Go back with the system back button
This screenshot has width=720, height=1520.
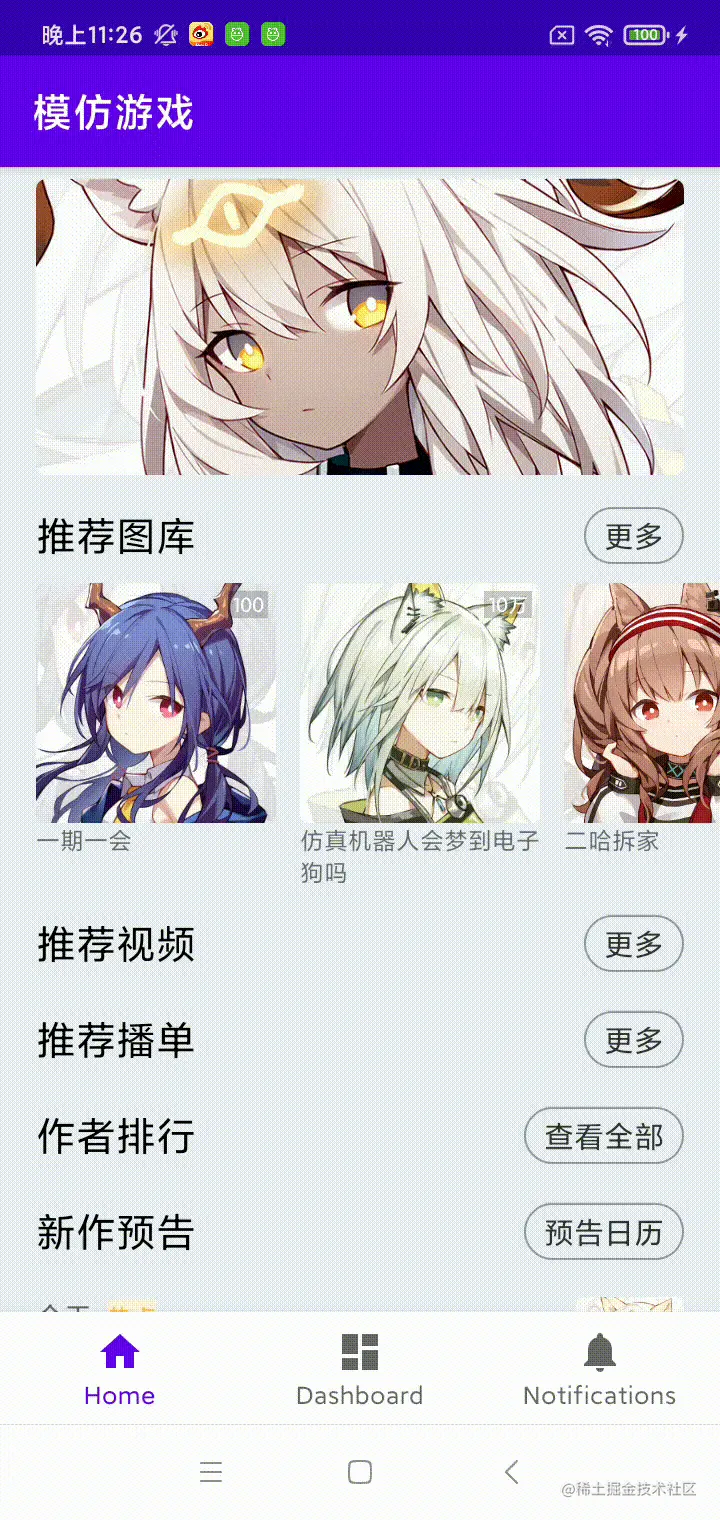511,1472
